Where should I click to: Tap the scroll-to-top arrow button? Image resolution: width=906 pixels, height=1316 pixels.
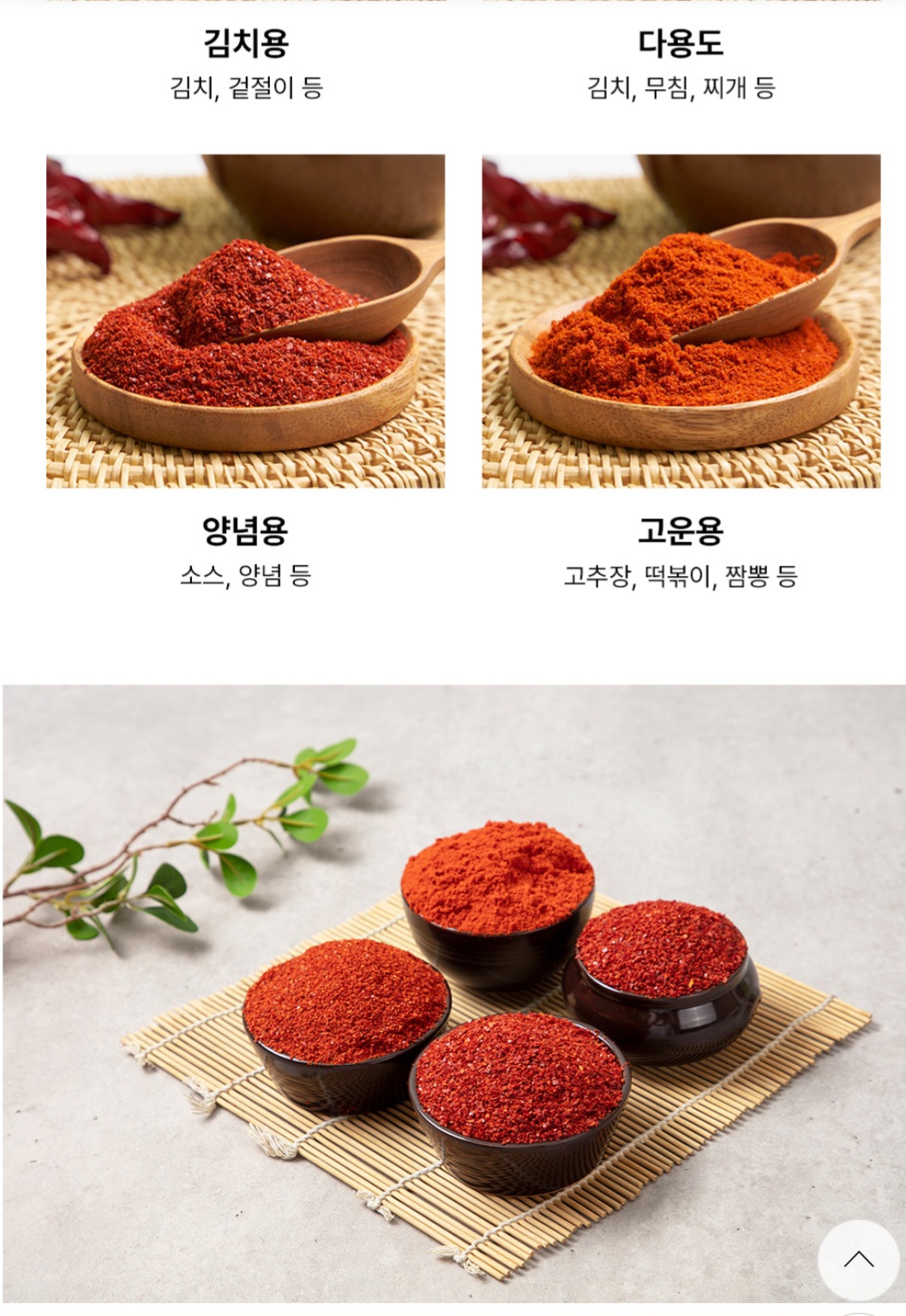click(858, 1259)
